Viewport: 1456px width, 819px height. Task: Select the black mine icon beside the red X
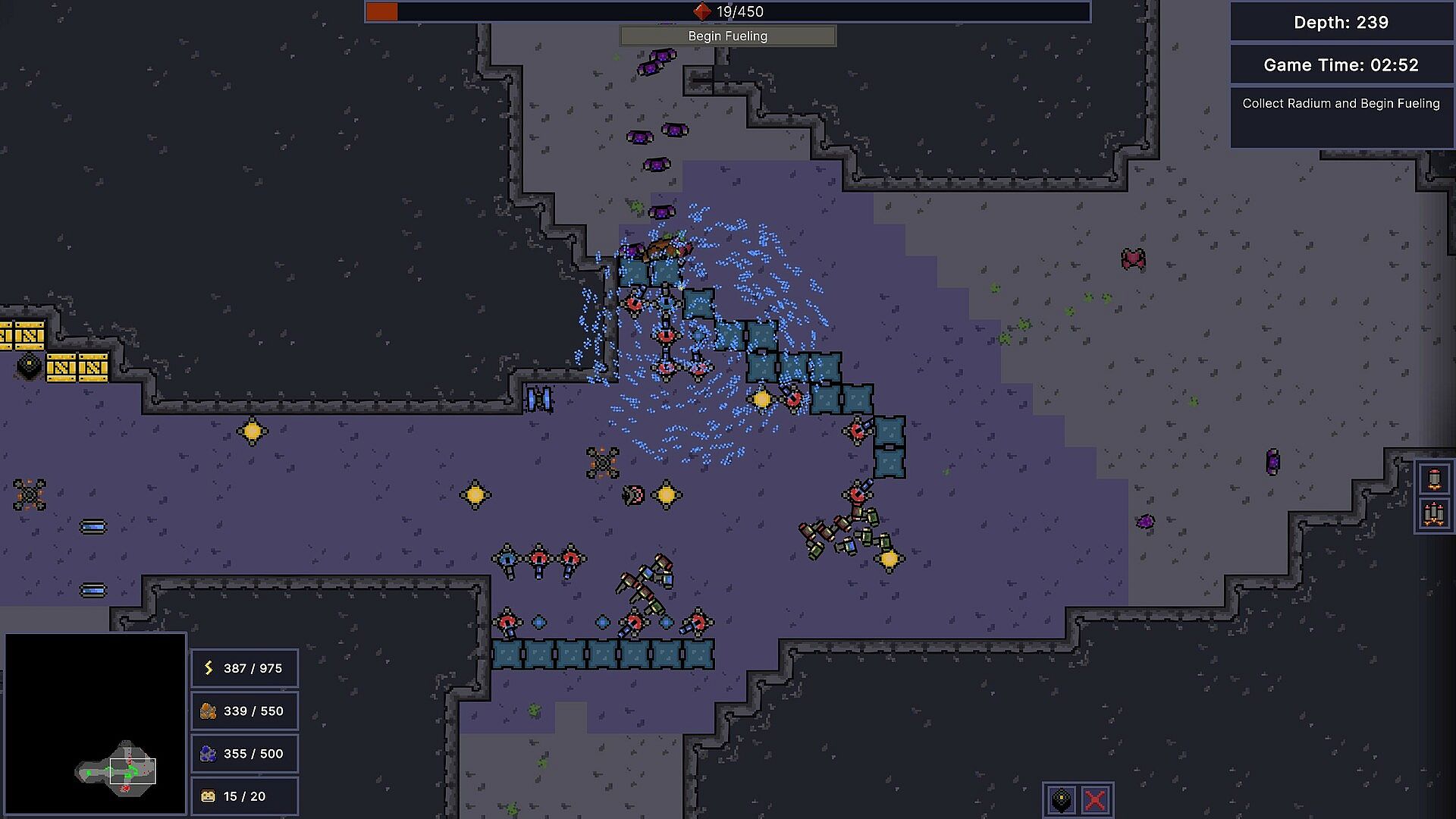coord(1061,799)
